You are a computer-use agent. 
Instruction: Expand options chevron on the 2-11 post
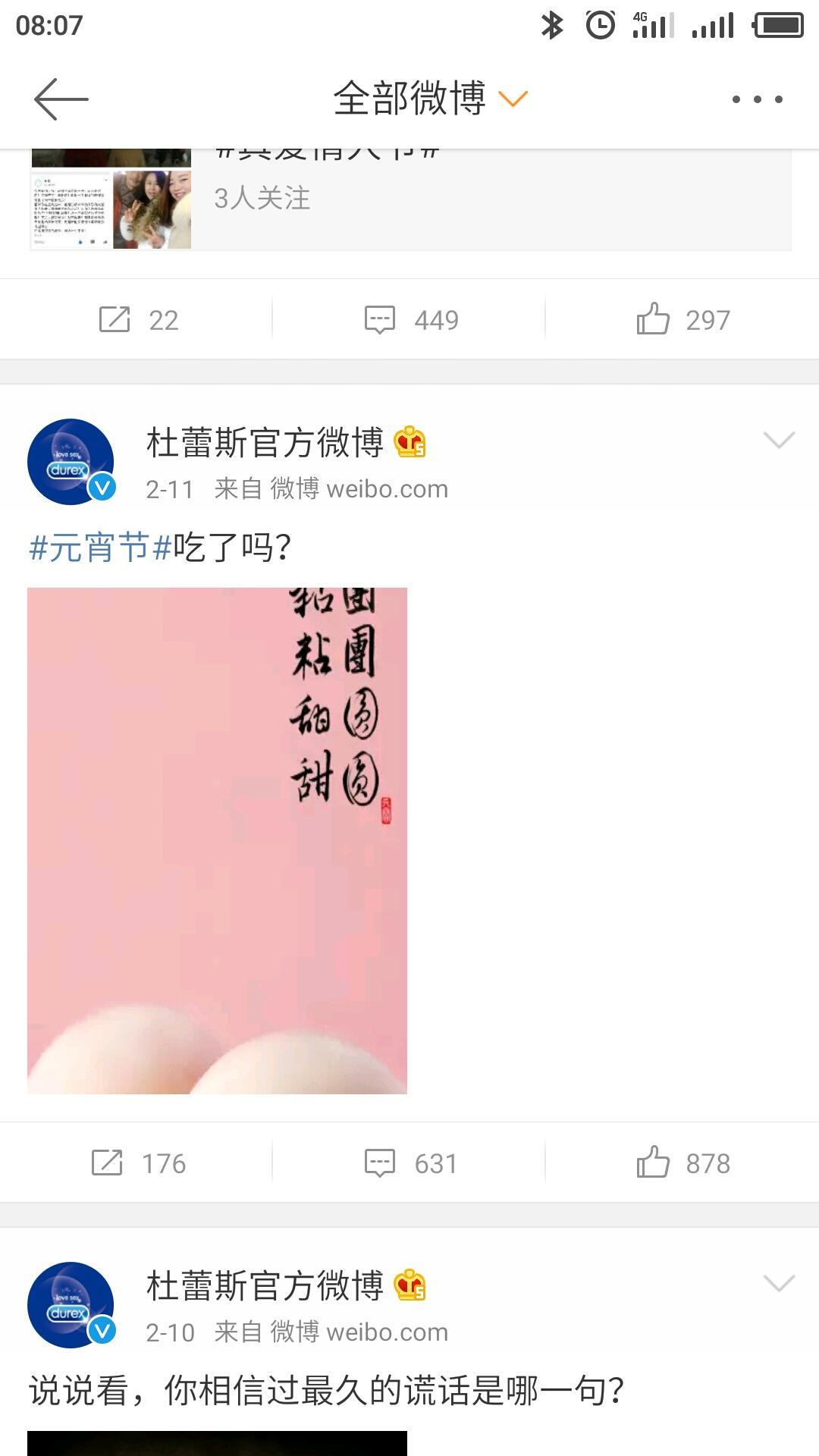pyautogui.click(x=779, y=440)
